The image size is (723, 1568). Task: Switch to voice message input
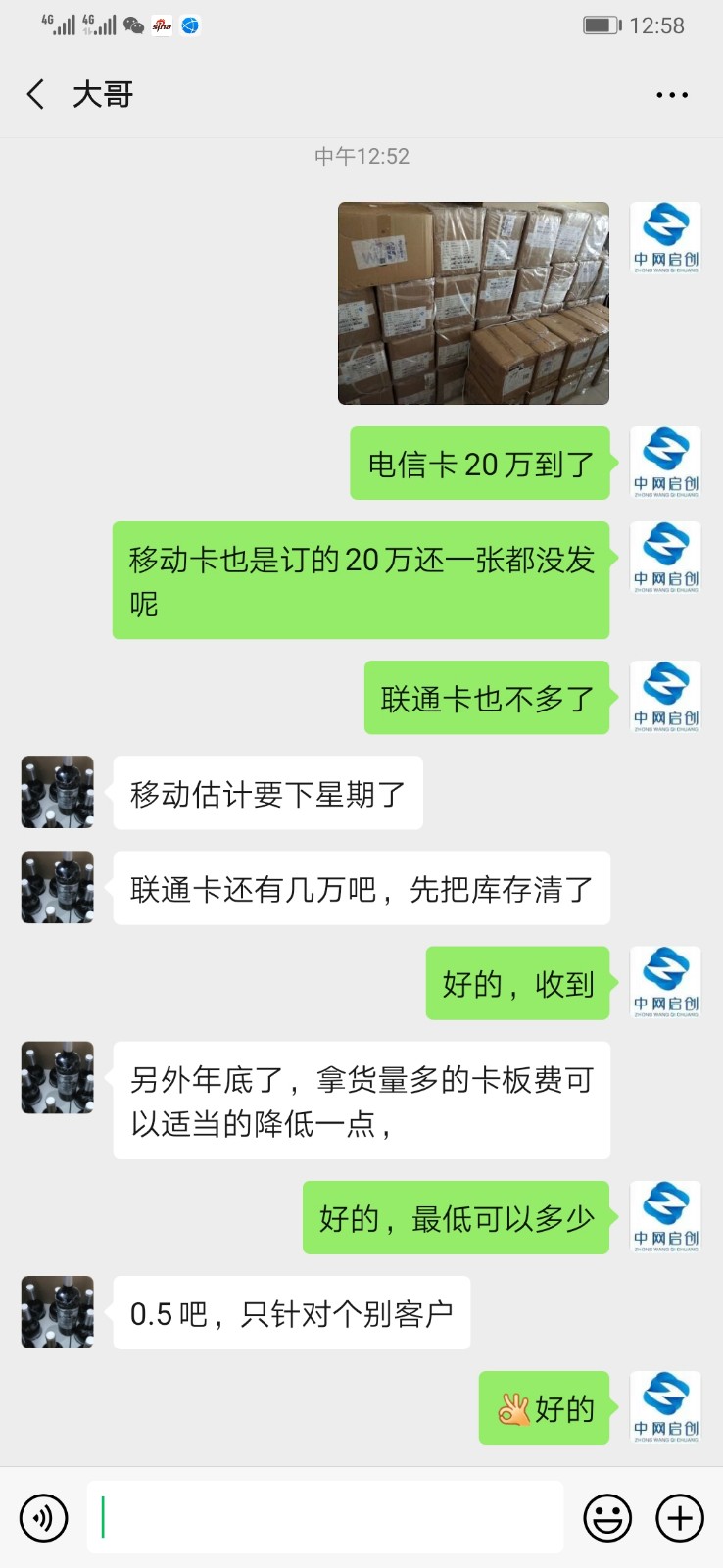pyautogui.click(x=43, y=1518)
